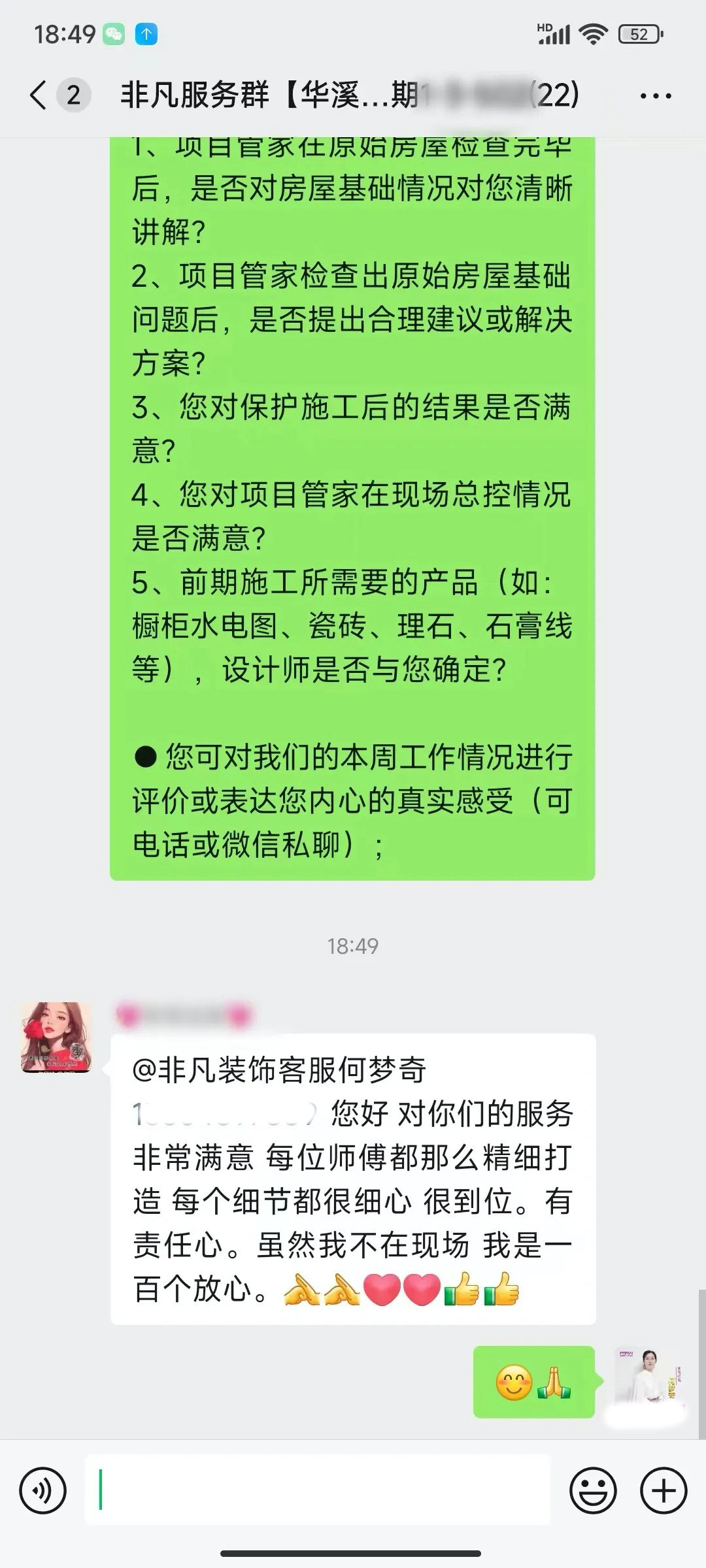Screen dimensions: 706x1568
Task: Go back to the chat list
Action: pyautogui.click(x=39, y=95)
